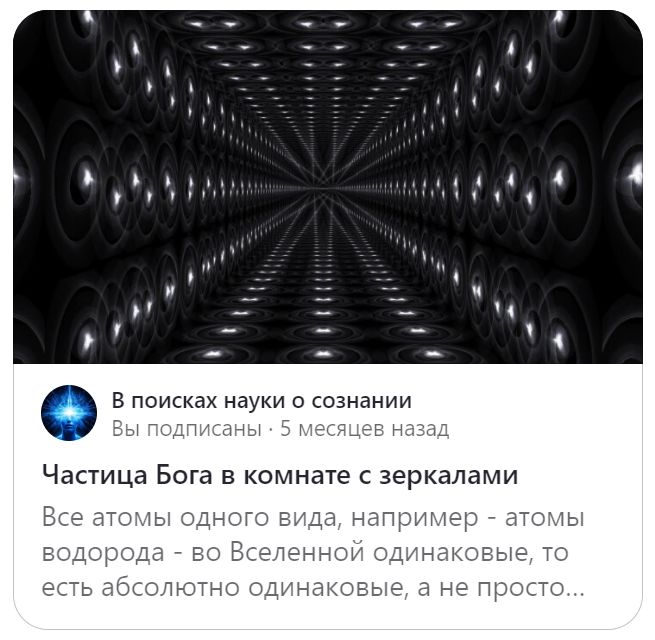Open the channel «В поисках науки о сознании»
Screen dimensions: 655x640
[x=260, y=402]
